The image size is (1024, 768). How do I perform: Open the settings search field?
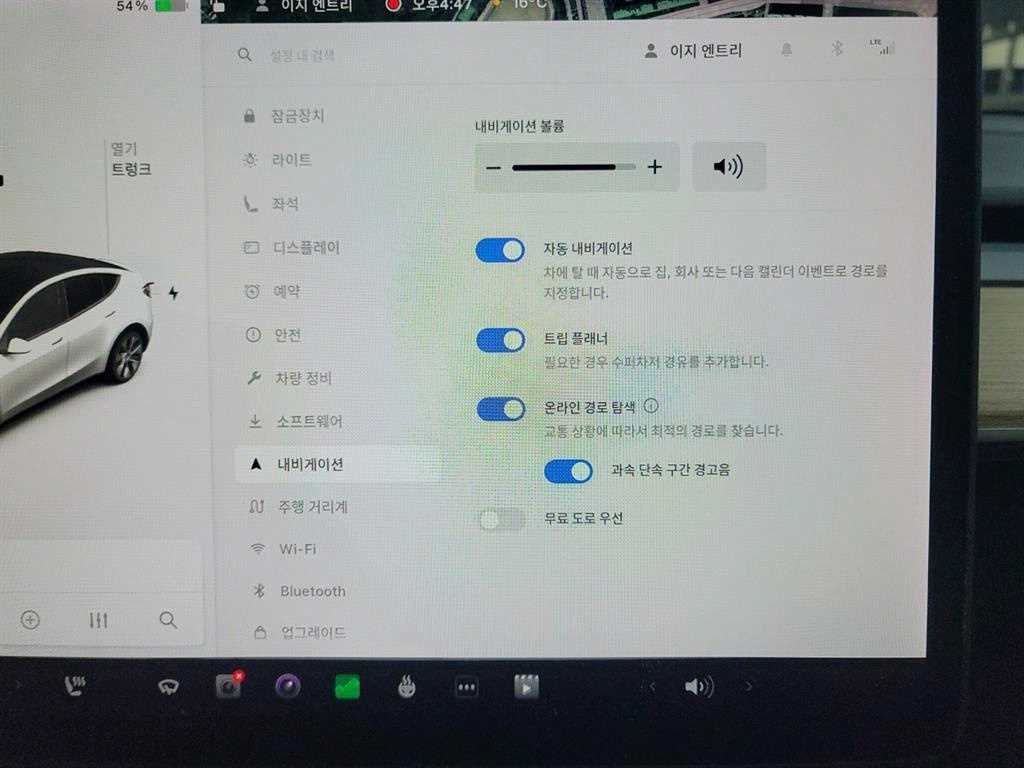click(300, 56)
